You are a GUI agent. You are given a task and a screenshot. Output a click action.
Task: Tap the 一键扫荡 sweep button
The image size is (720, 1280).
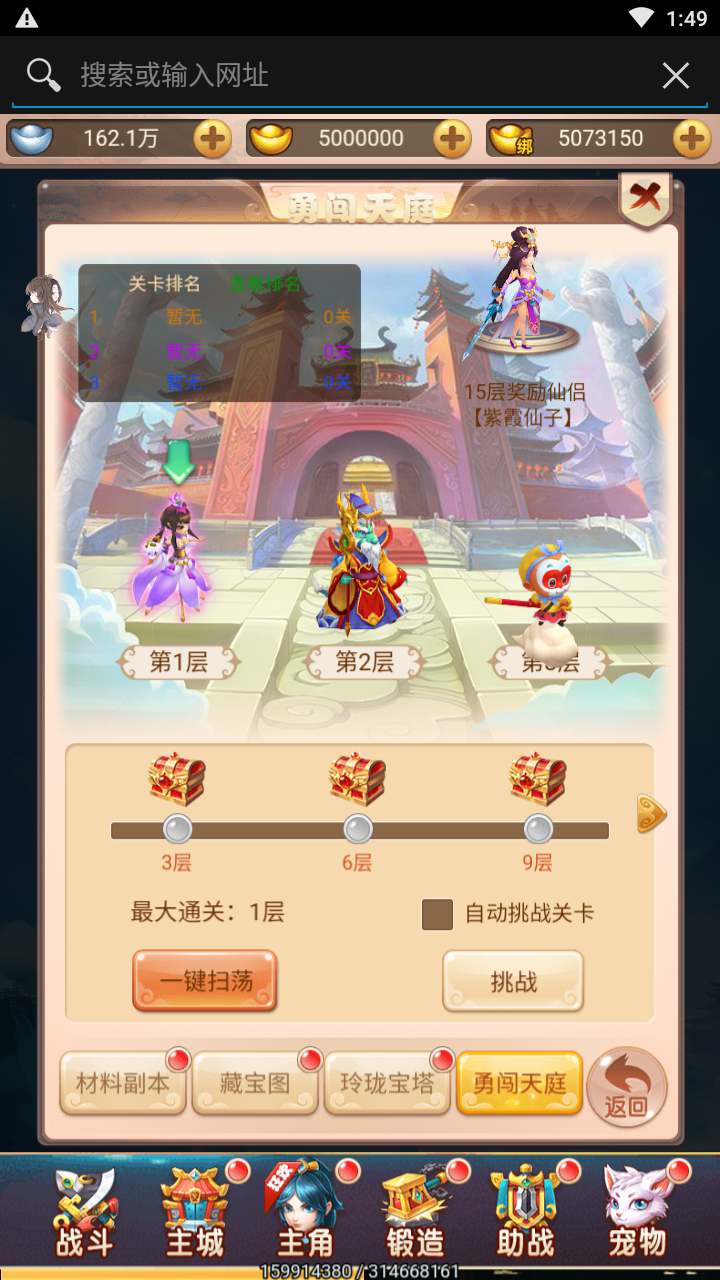click(x=205, y=981)
